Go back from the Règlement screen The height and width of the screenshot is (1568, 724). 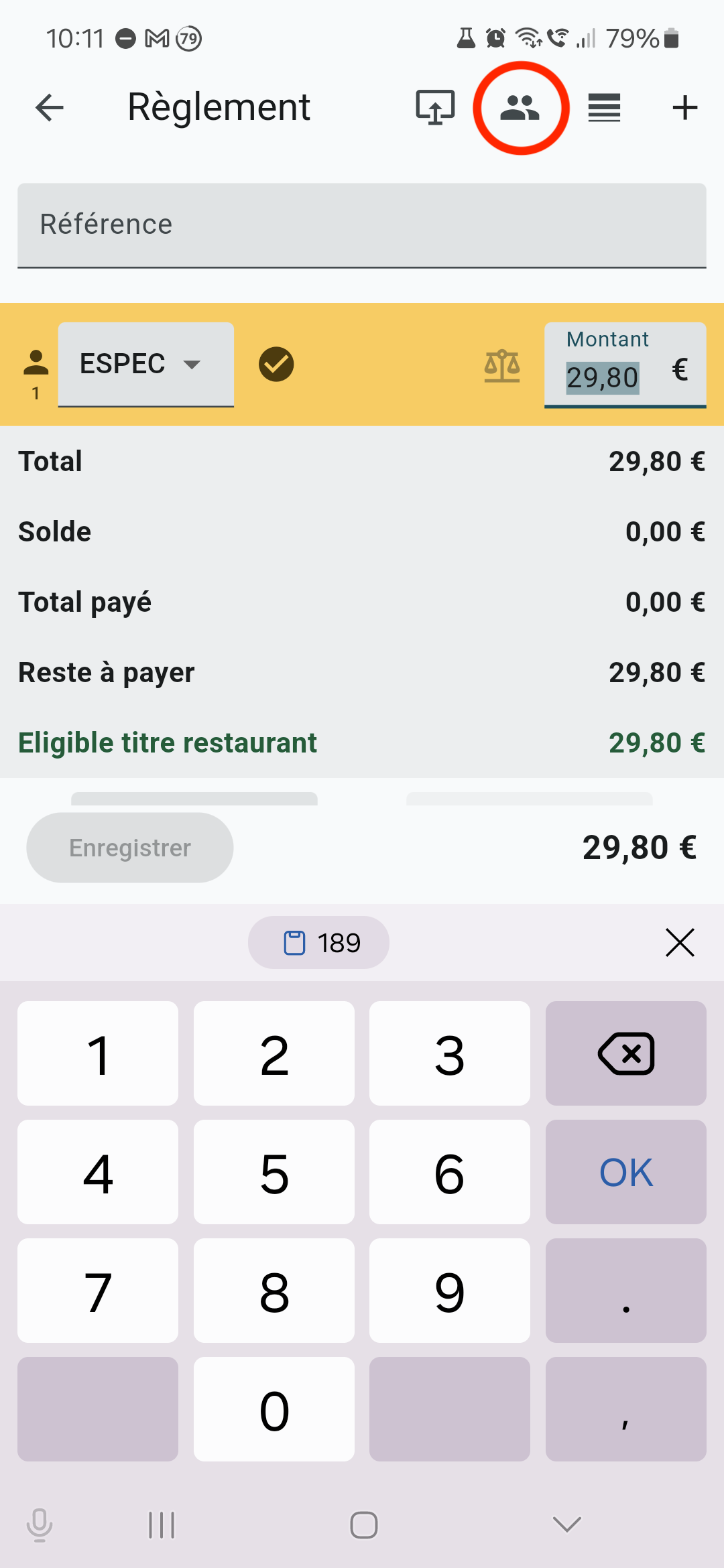click(x=50, y=107)
